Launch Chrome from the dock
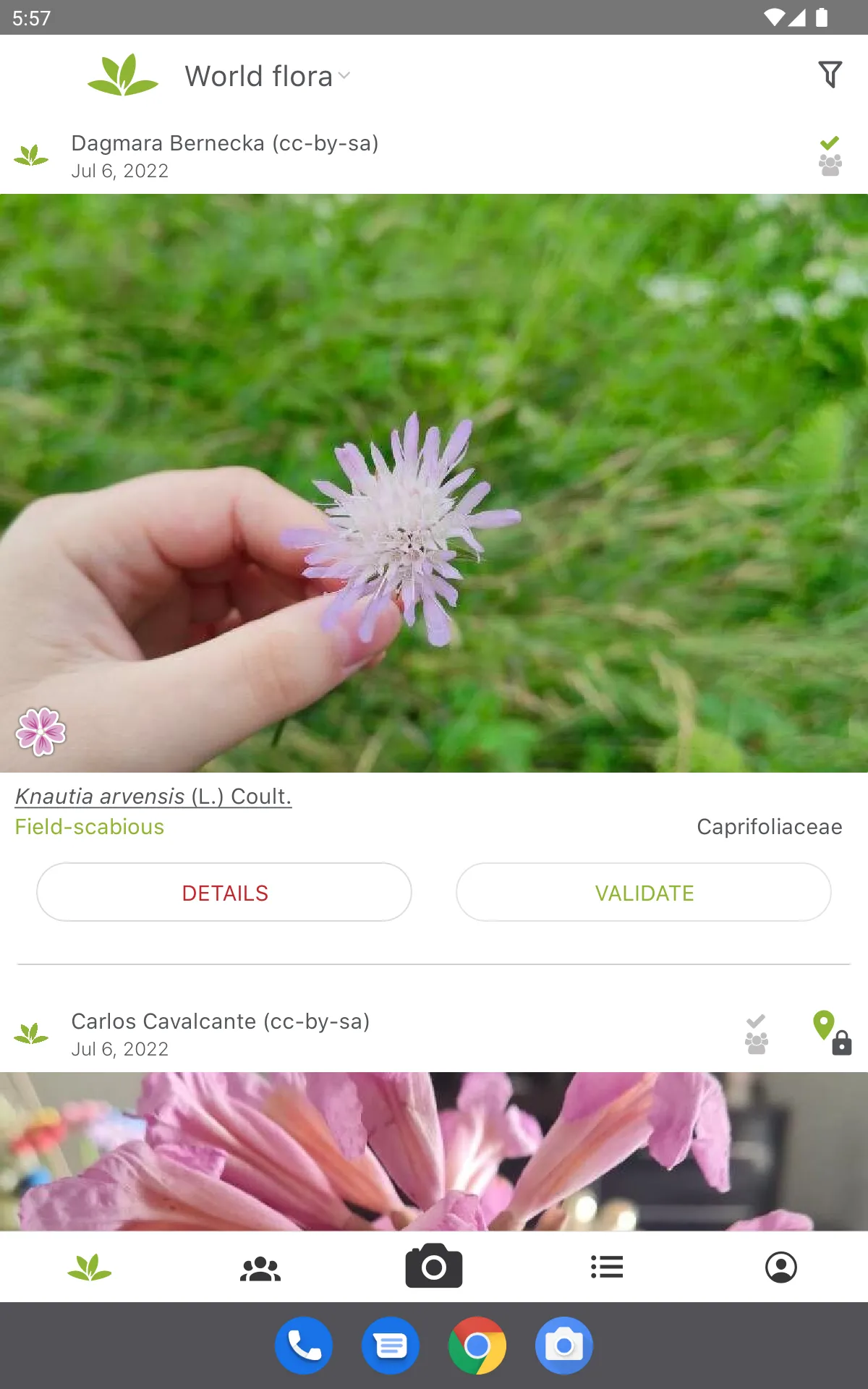 (x=477, y=1345)
